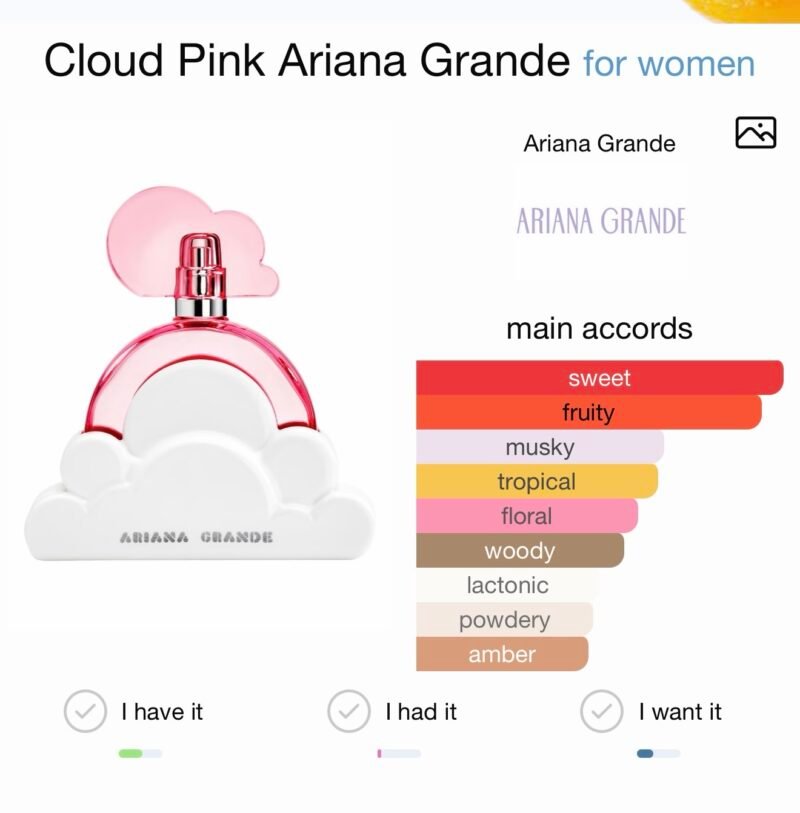Open the Ariana Grande brand link
The width and height of the screenshot is (800, 813).
(597, 143)
